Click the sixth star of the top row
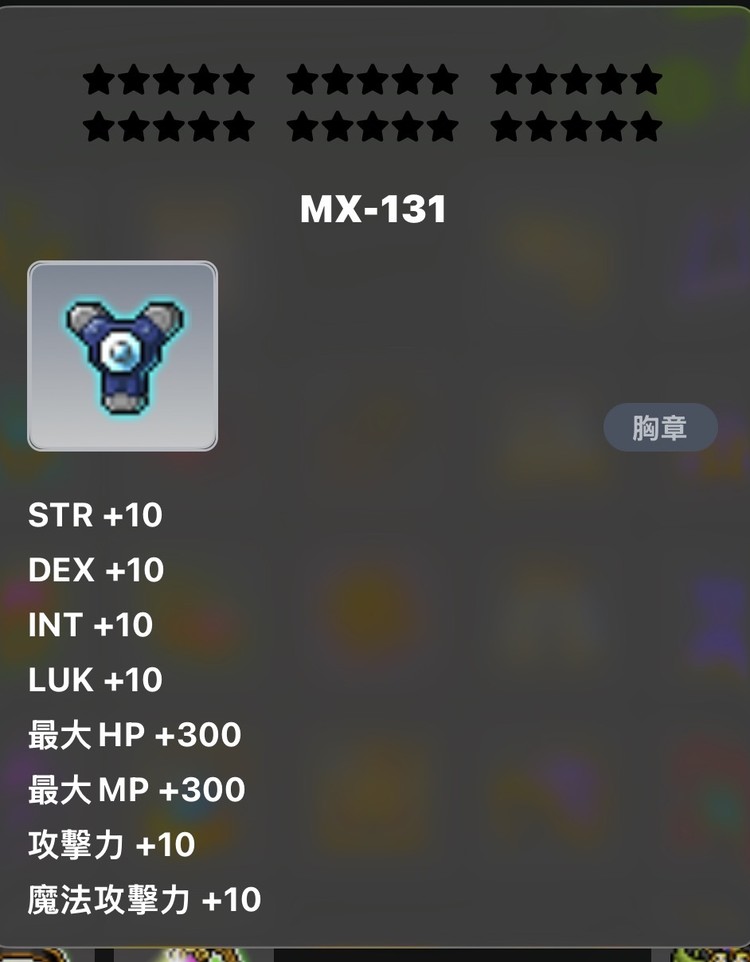This screenshot has height=962, width=750. [300, 78]
